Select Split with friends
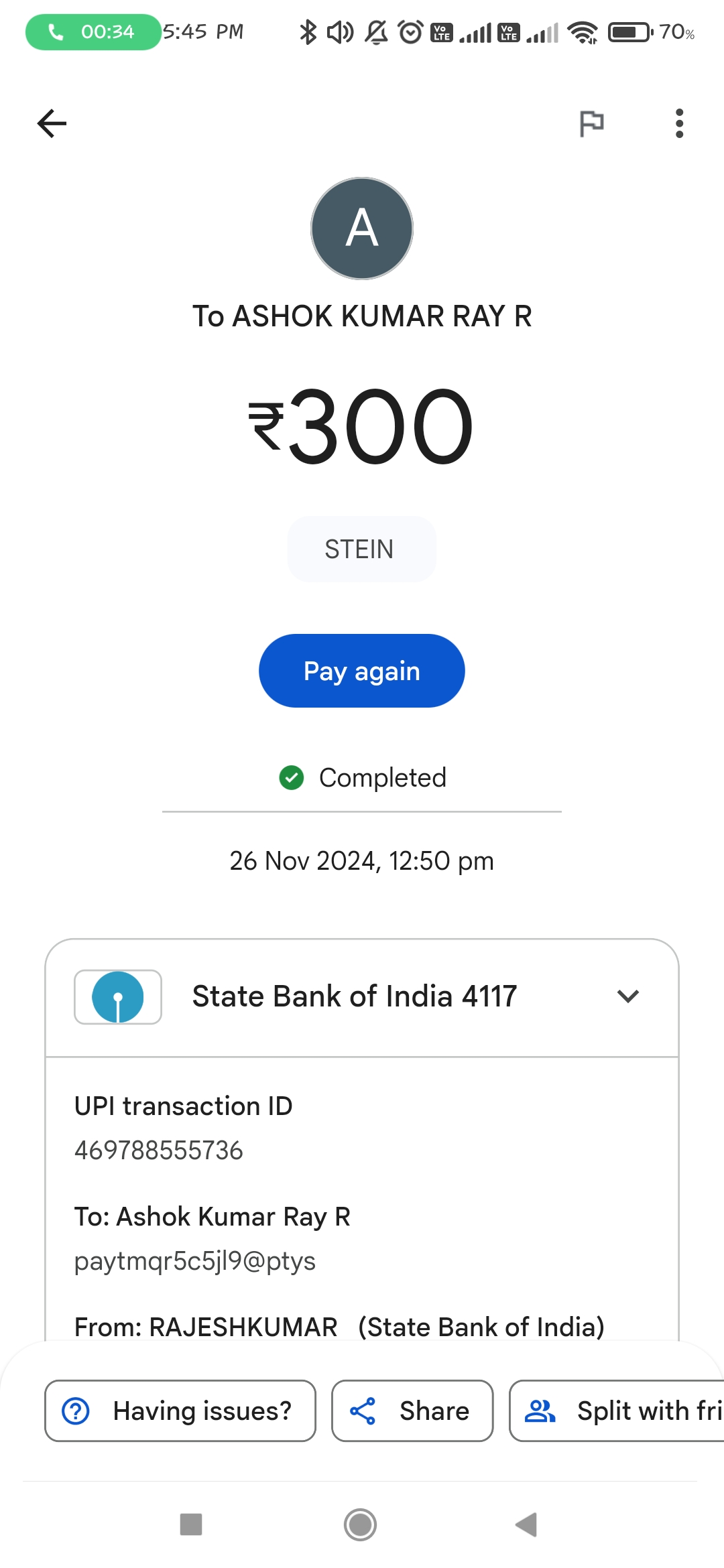Screen dimensions: 724x1568 pyautogui.click(x=617, y=1411)
